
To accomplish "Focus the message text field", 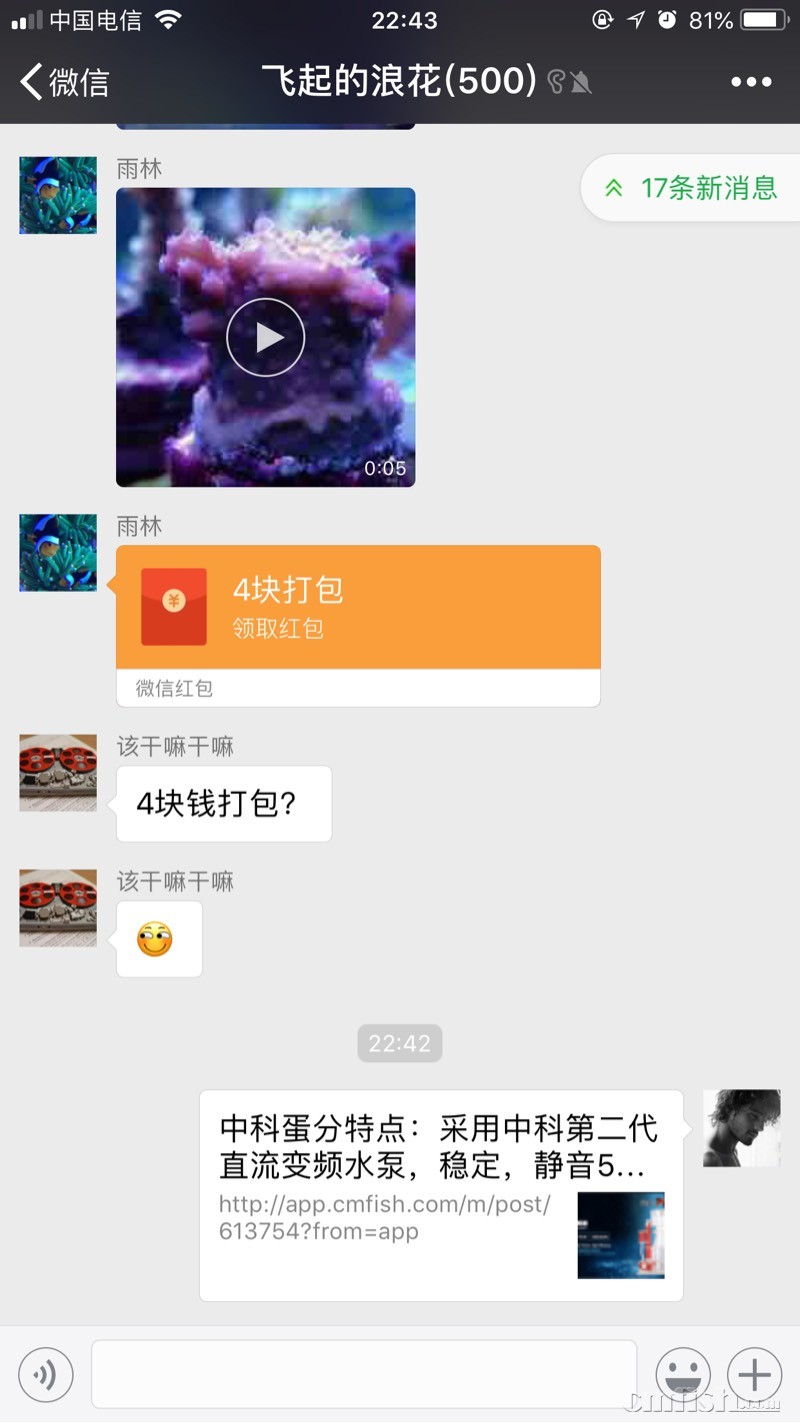I will coord(364,1375).
